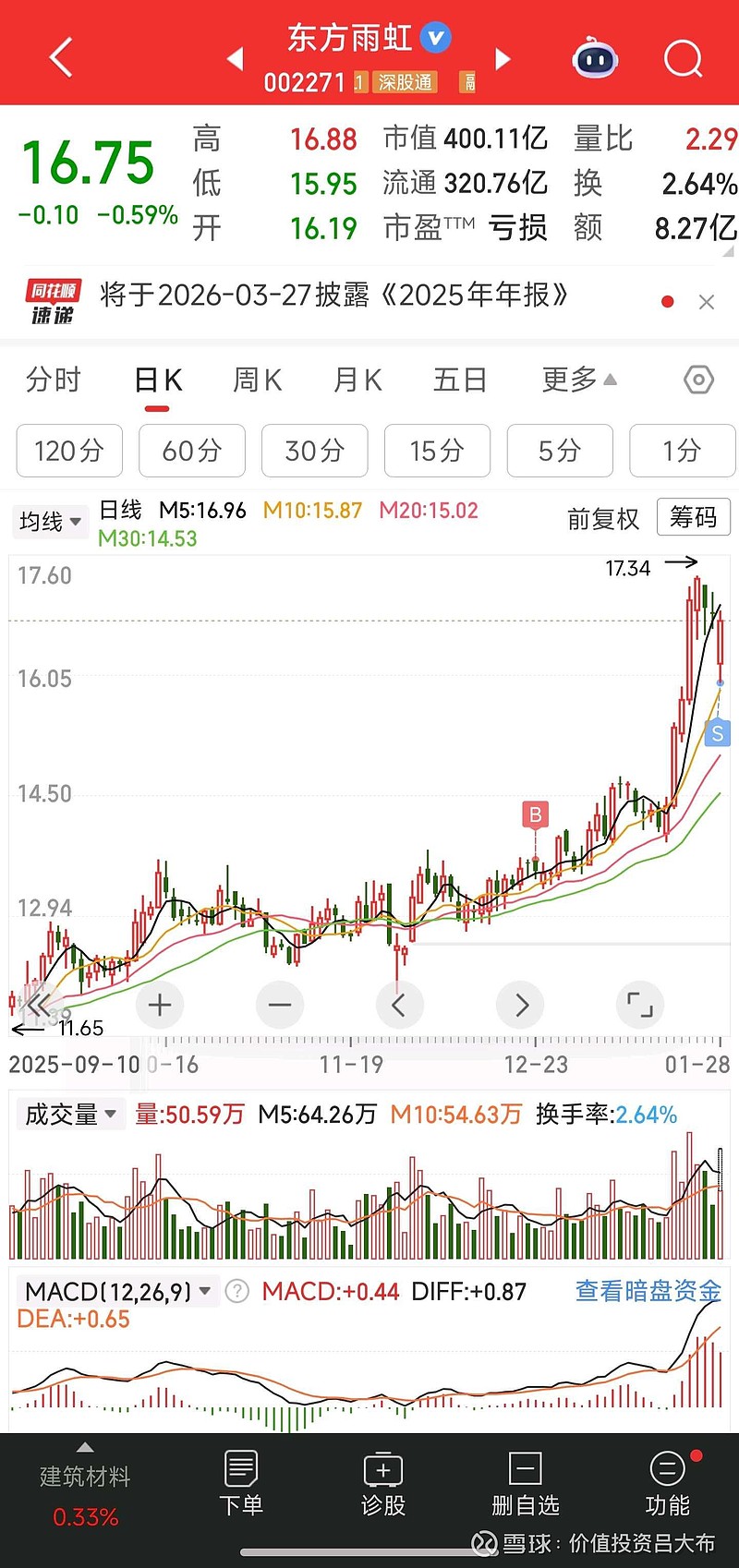The width and height of the screenshot is (739, 1568).
Task: Open the 诊股 stock diagnosis tool
Action: point(383,1484)
